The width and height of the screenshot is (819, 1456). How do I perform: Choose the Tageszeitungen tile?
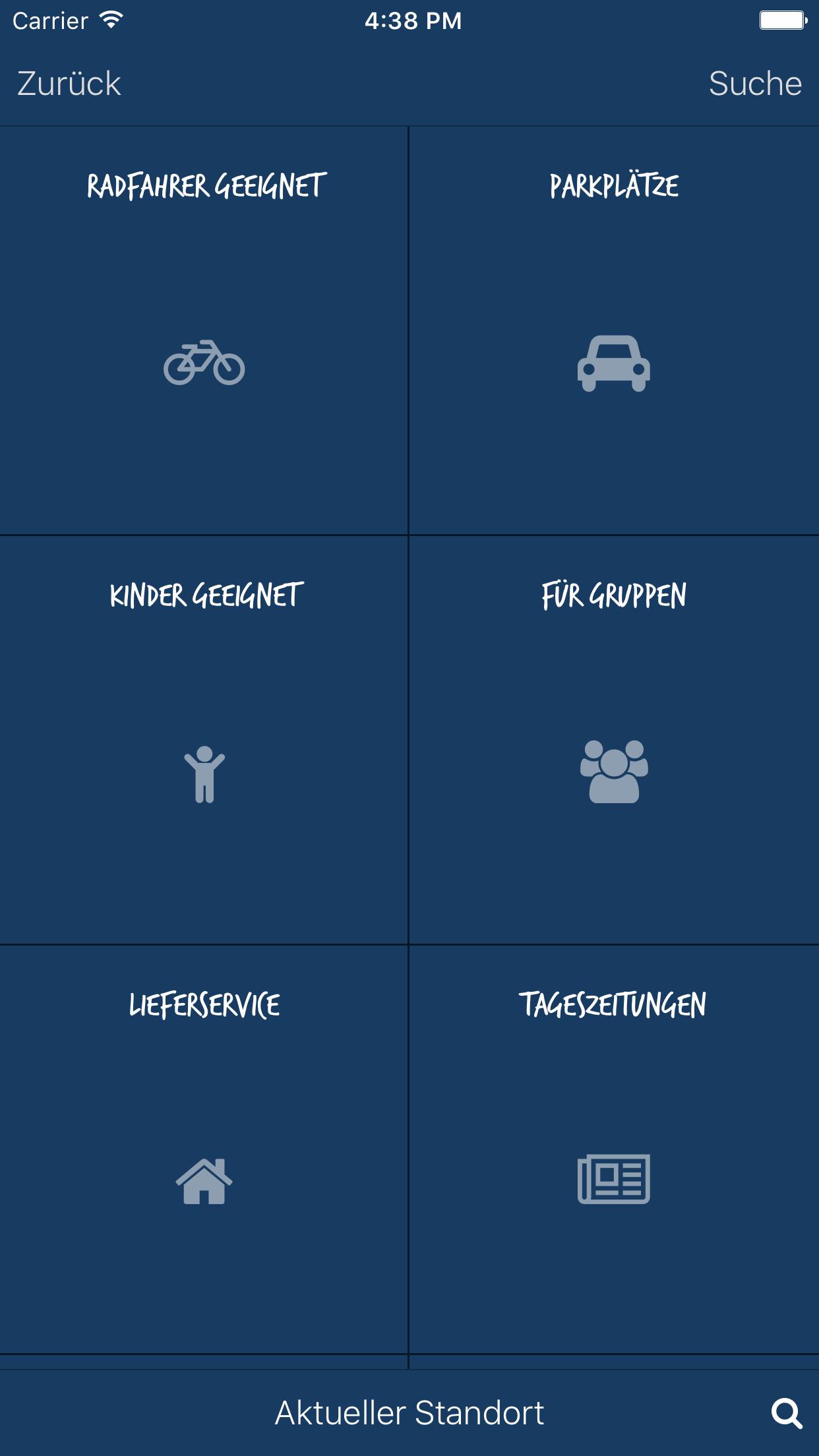pos(614,1149)
